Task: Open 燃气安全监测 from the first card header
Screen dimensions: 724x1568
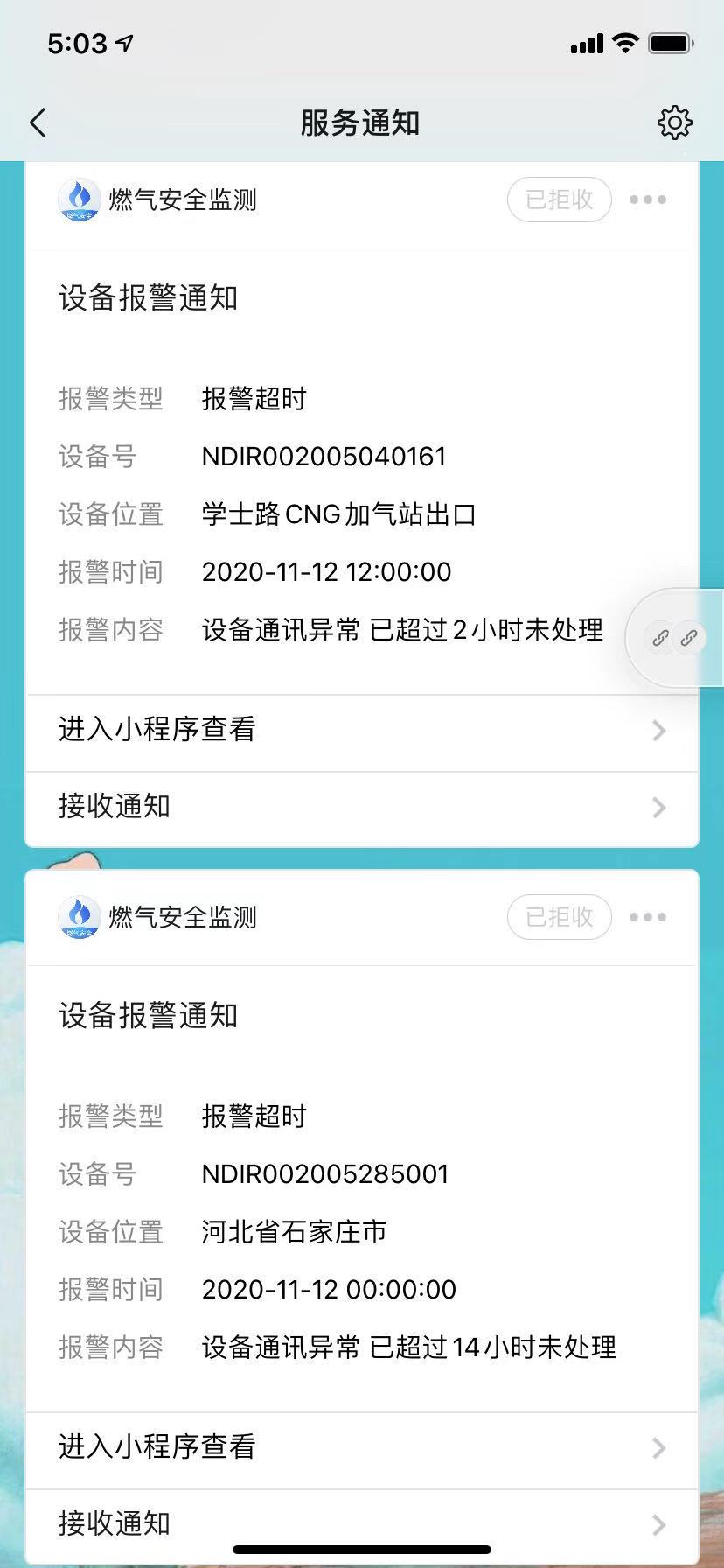Action: point(158,199)
